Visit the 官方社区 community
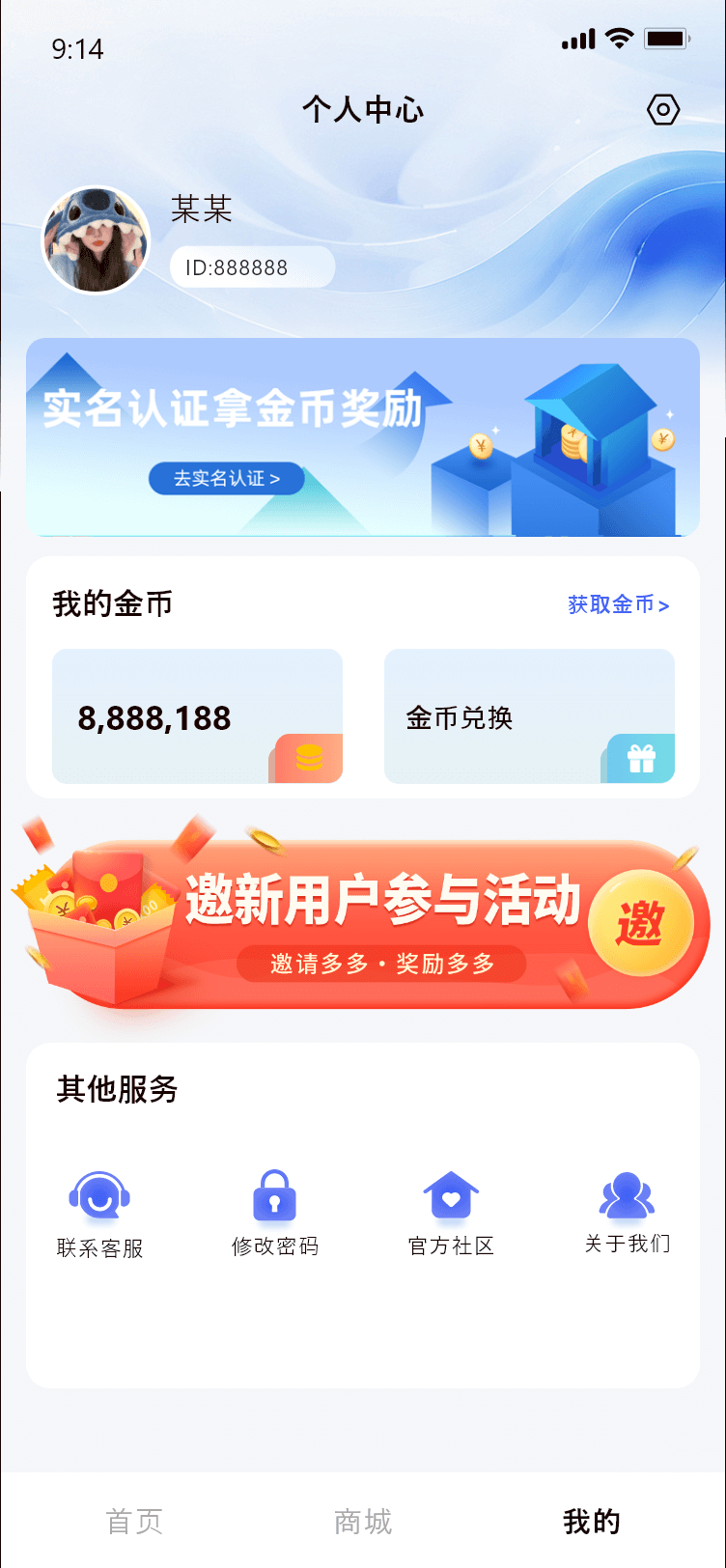Screen dimensions: 726x1568 tap(451, 1214)
